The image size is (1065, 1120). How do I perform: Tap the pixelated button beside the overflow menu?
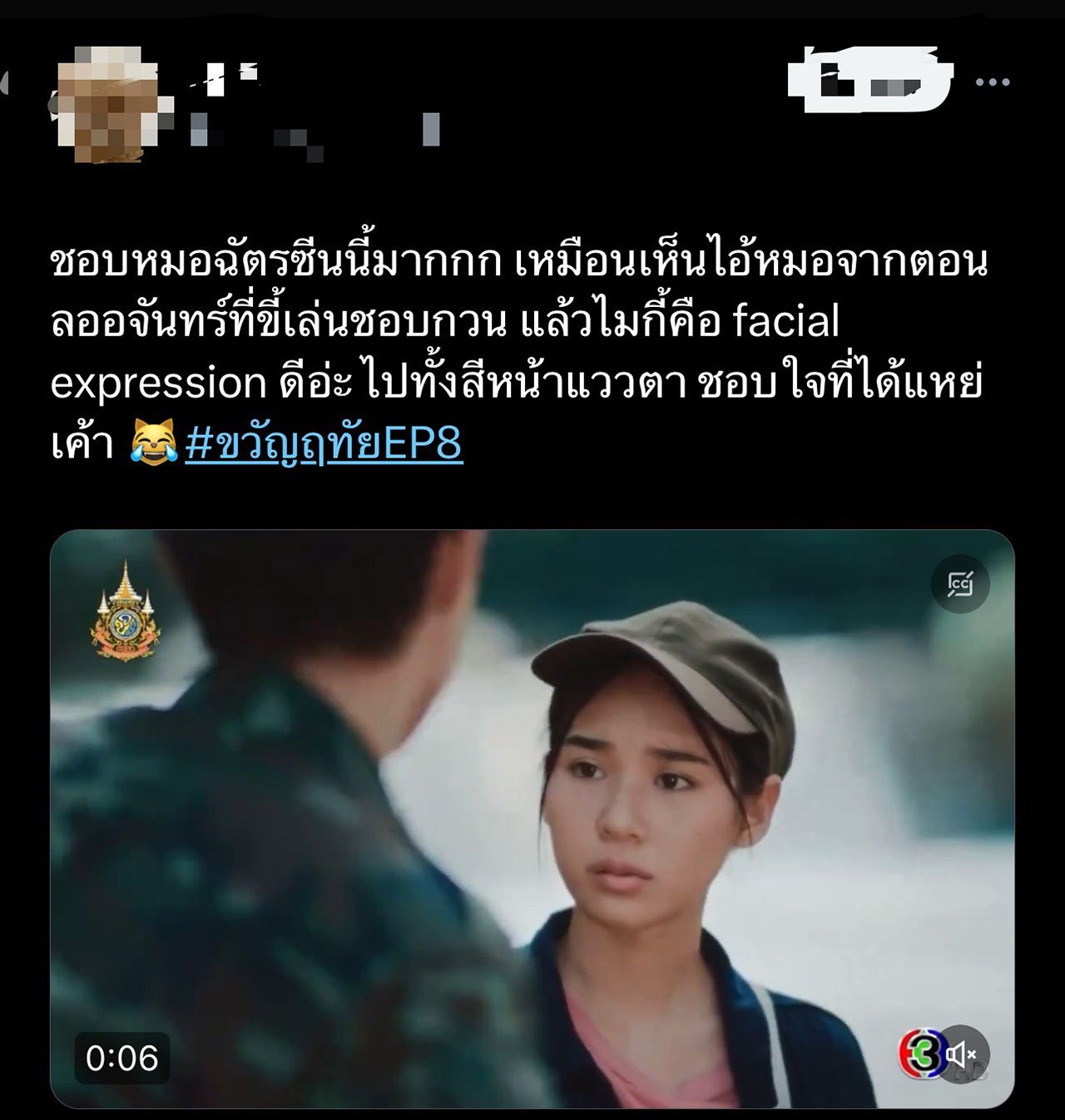(869, 81)
